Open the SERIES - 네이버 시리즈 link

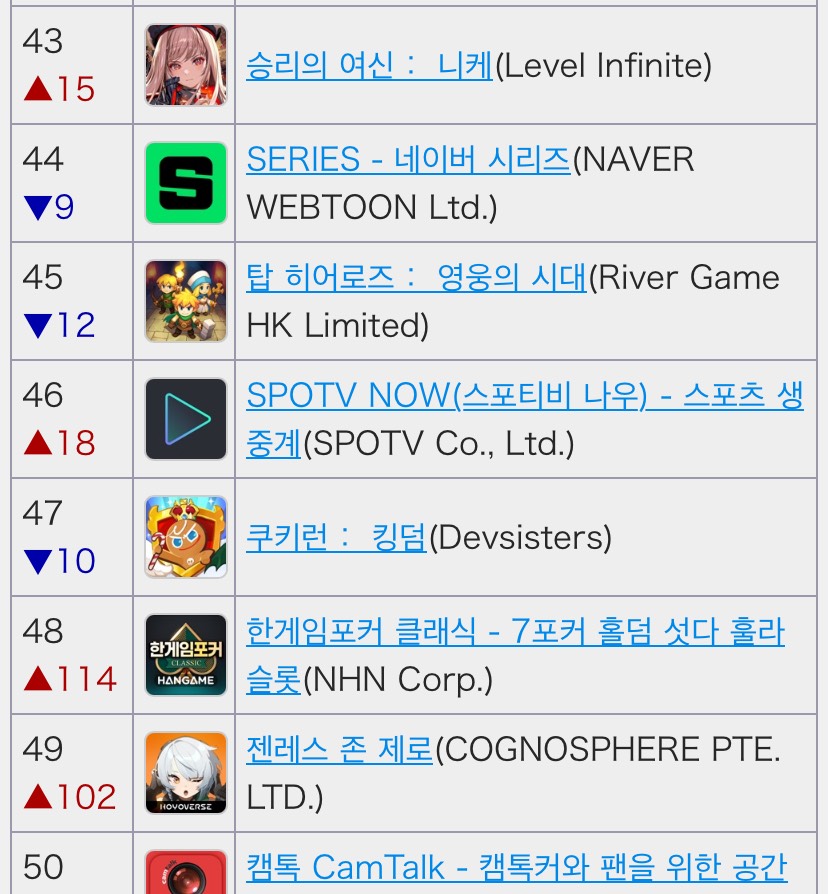(x=407, y=160)
